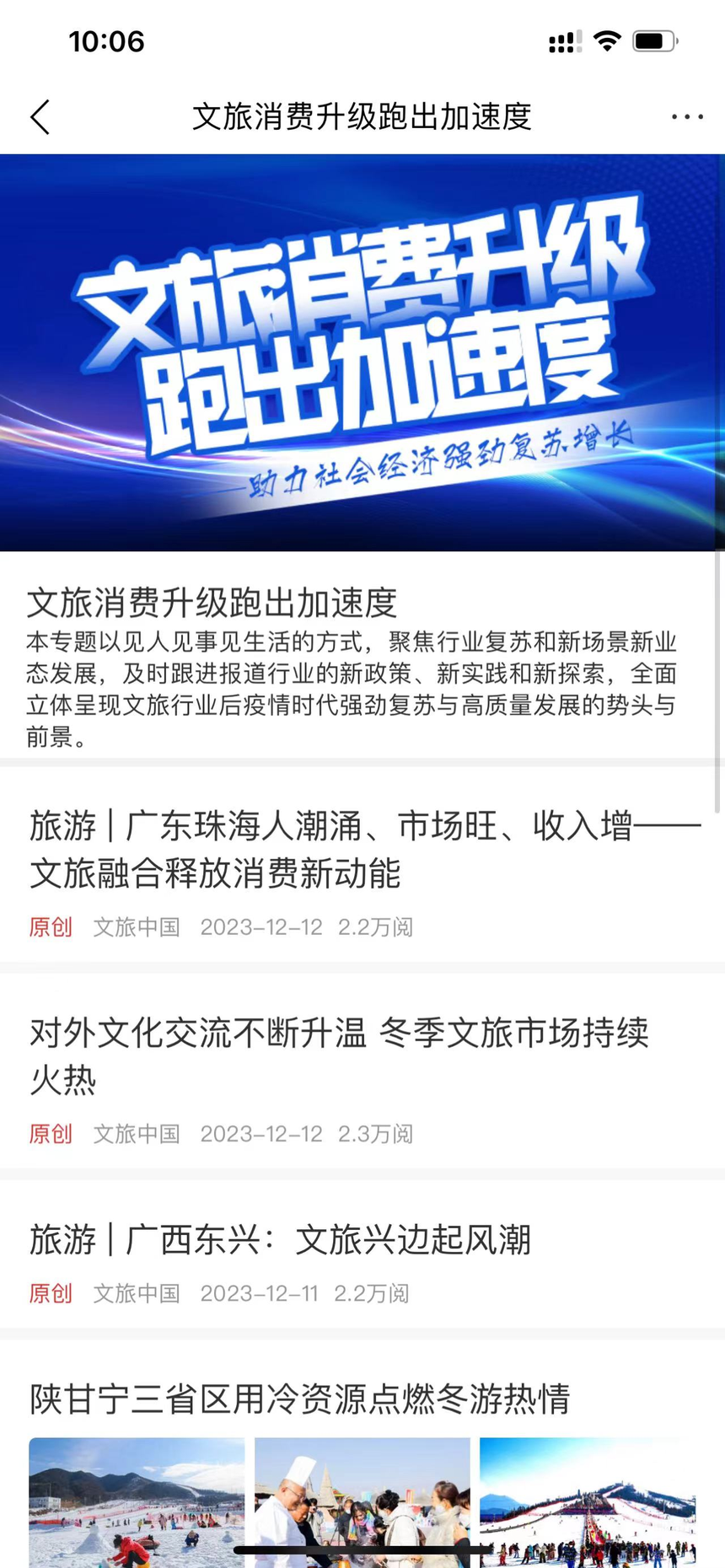Viewport: 725px width, 1568px height.
Task: Open article about 广东珠海人潮涌
Action: [364, 849]
